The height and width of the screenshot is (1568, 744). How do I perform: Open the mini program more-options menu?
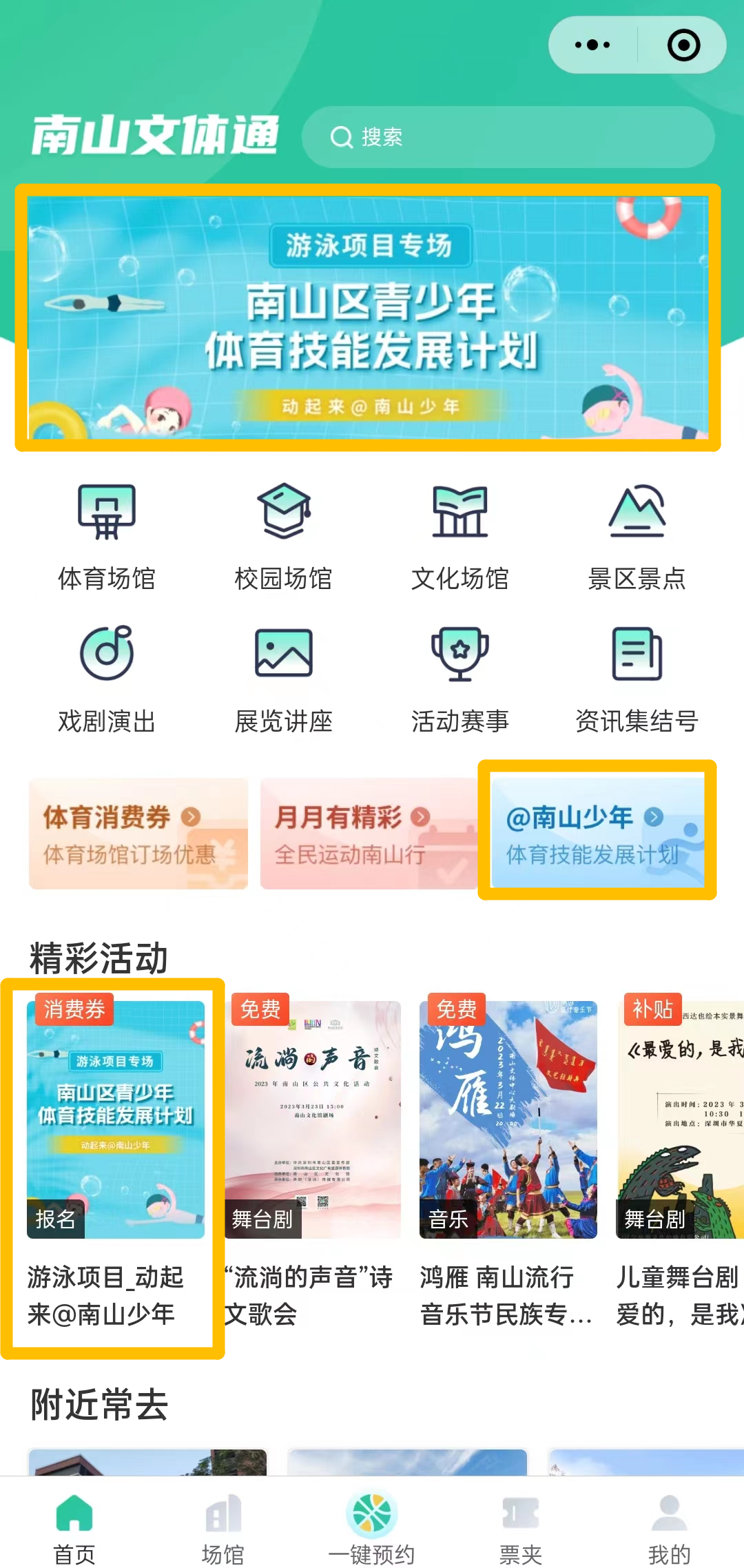coord(592,45)
